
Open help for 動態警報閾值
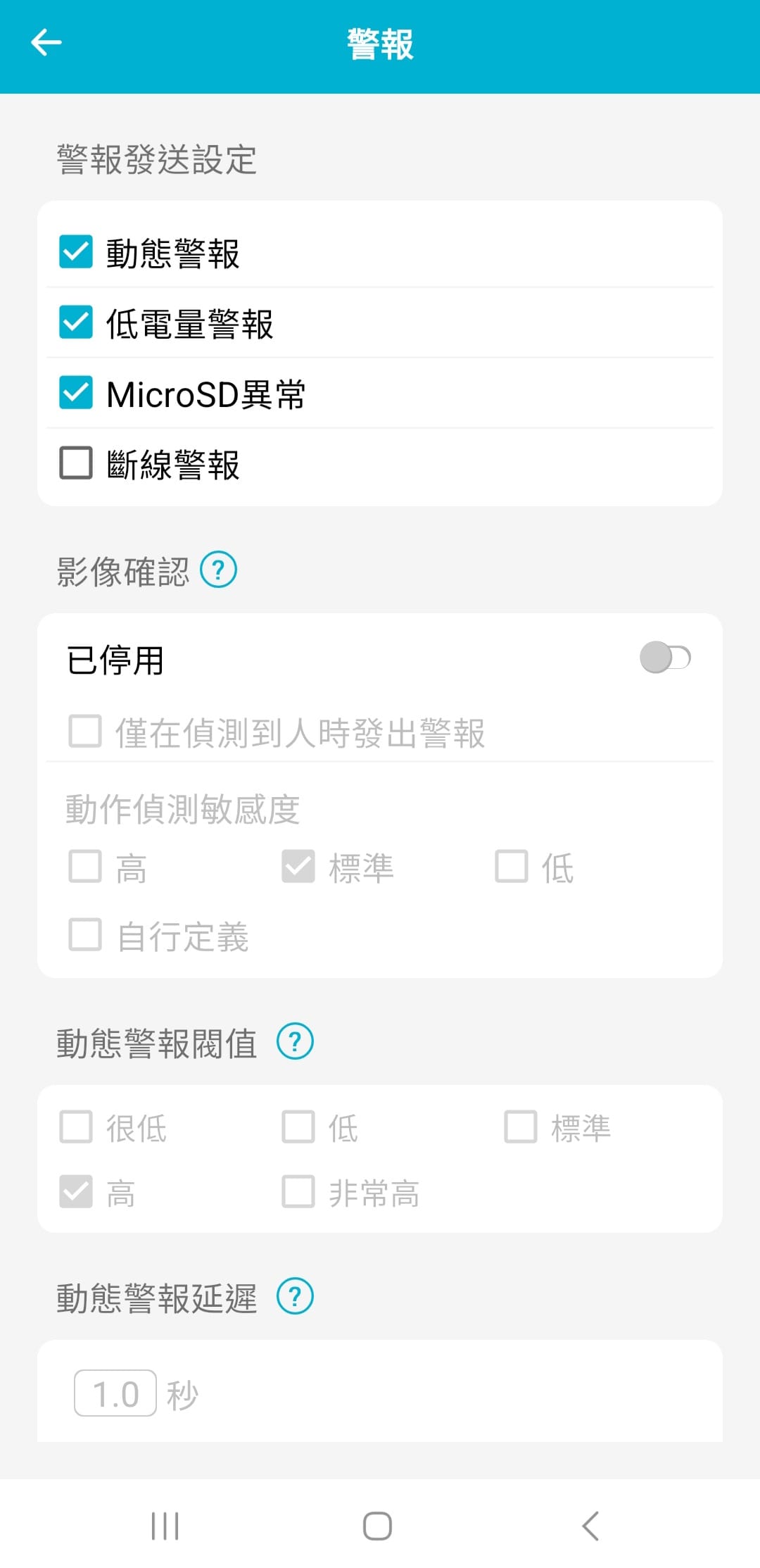[x=295, y=1042]
